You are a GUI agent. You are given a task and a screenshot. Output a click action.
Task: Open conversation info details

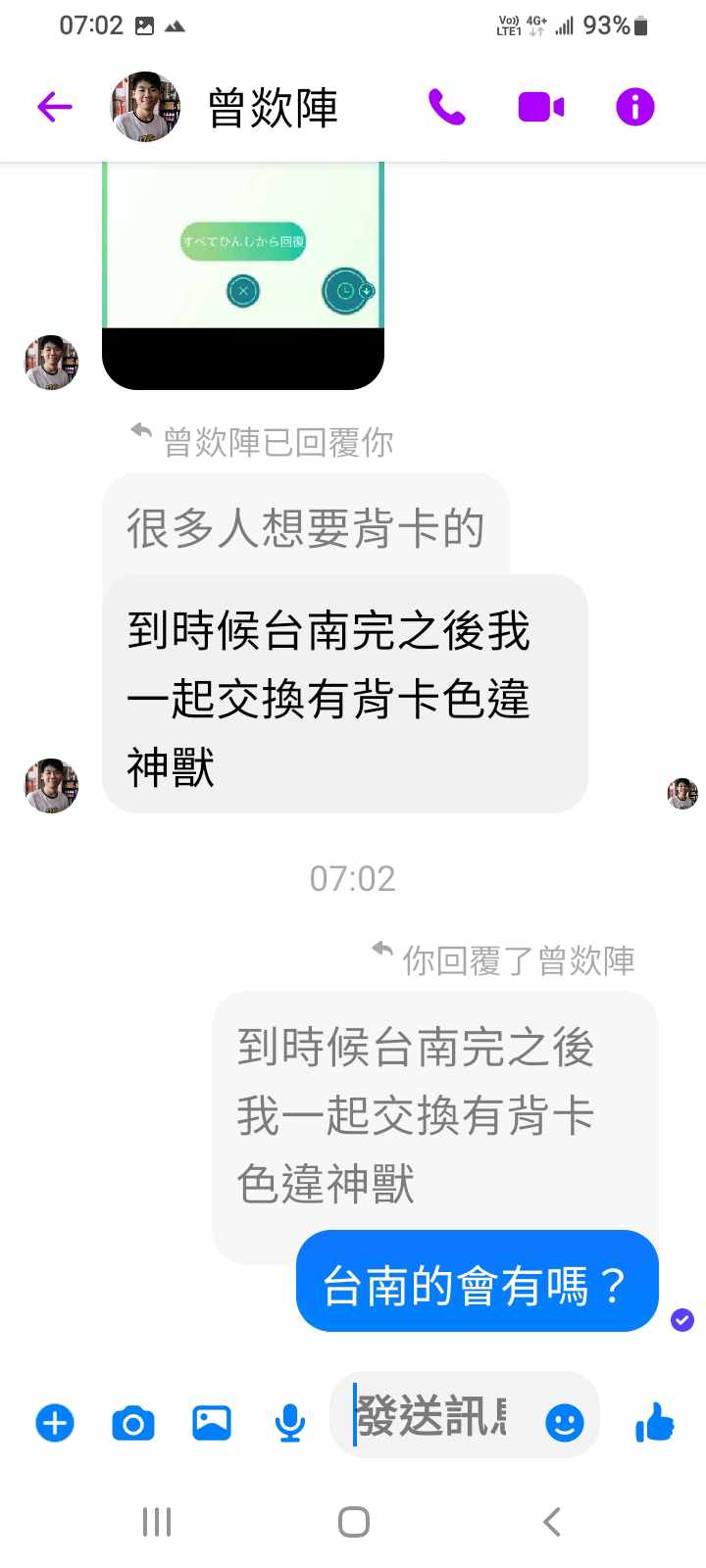click(634, 107)
